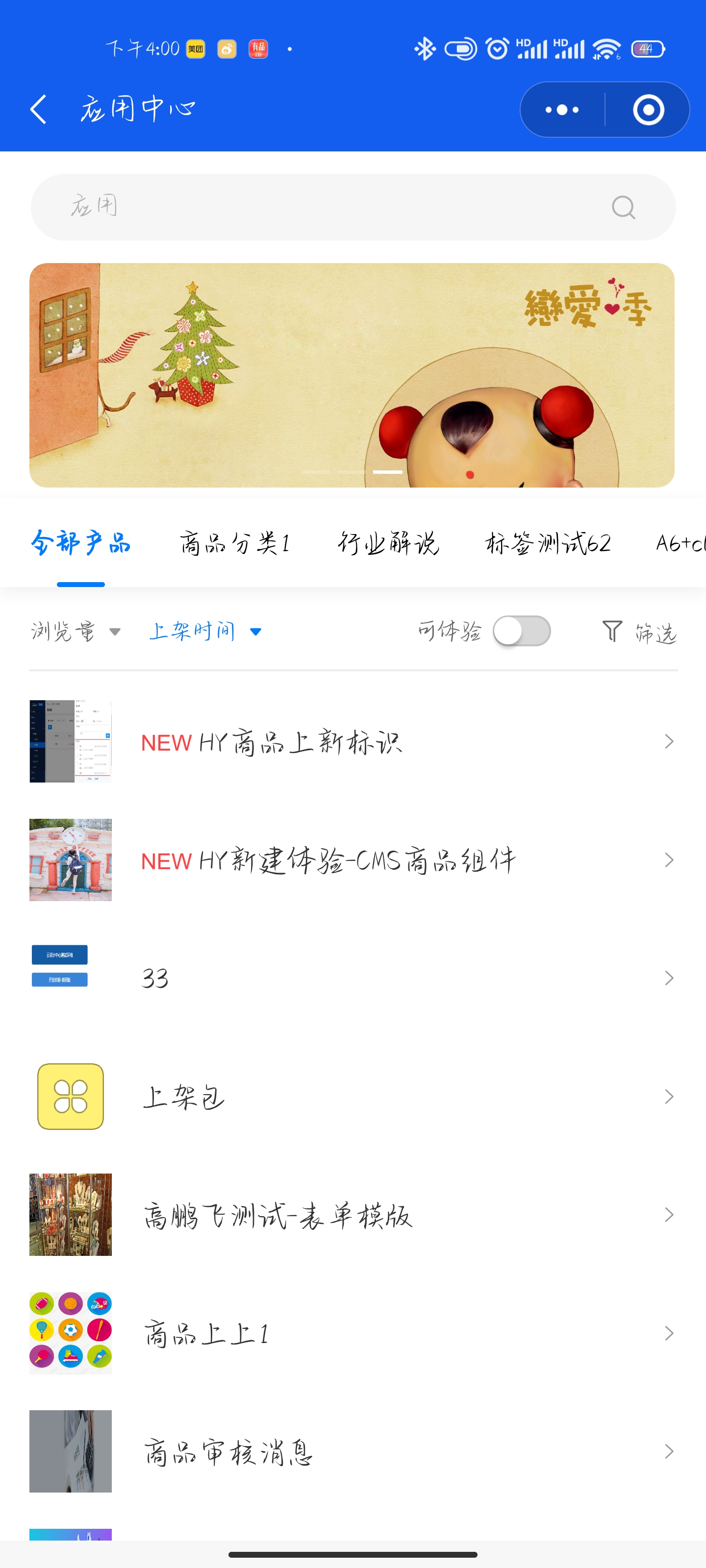
Task: Open the mini program more options menu
Action: 562,110
